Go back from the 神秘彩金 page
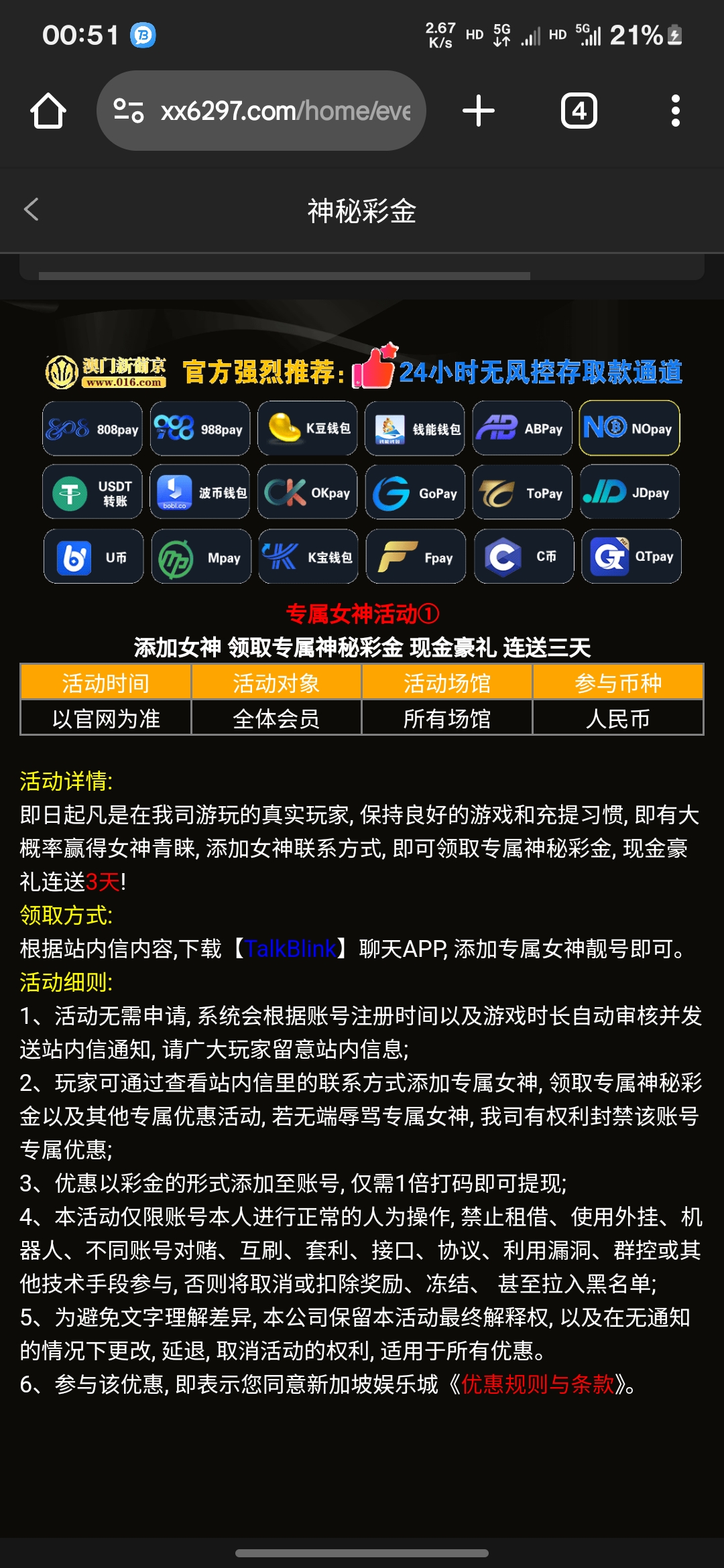 32,210
